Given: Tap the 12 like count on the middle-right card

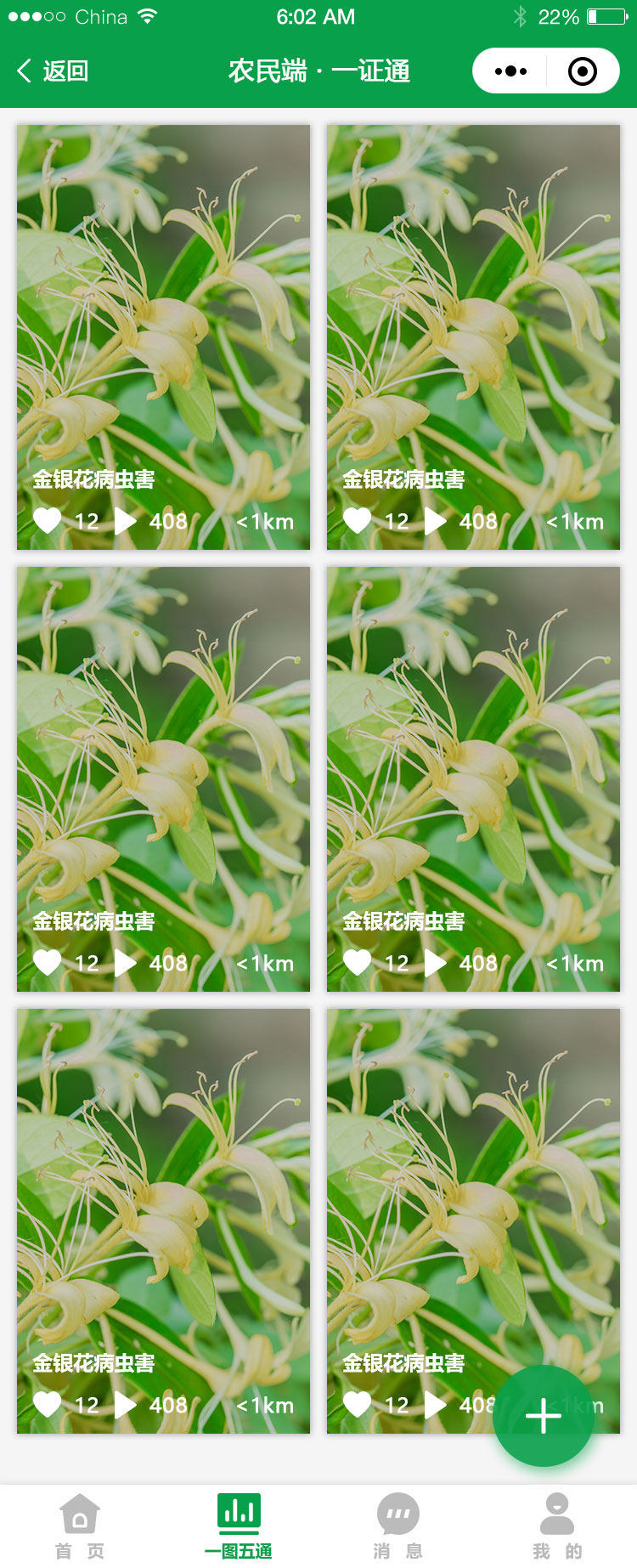Looking at the screenshot, I should coord(396,963).
